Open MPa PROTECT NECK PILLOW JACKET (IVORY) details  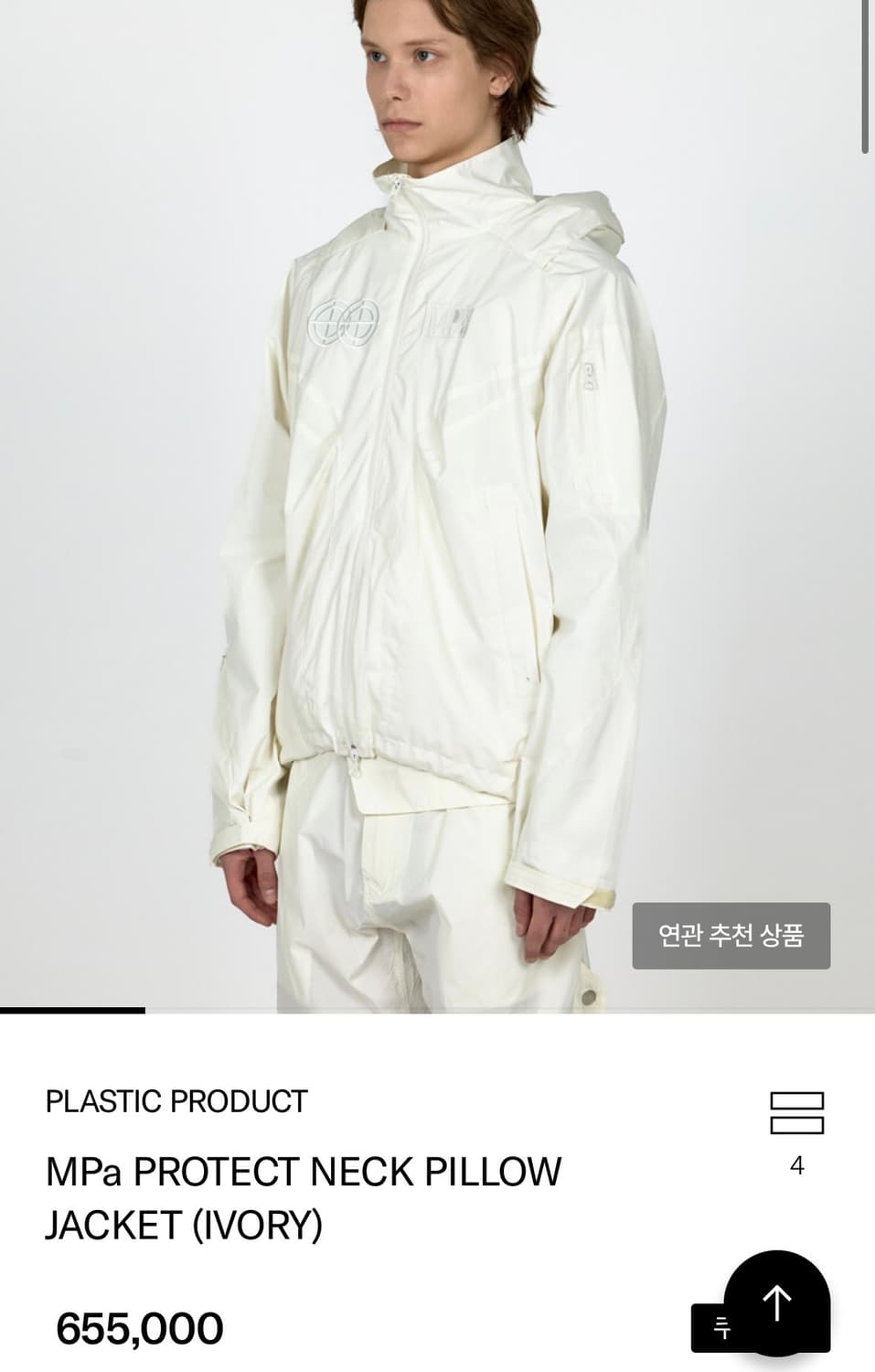[x=302, y=1189]
